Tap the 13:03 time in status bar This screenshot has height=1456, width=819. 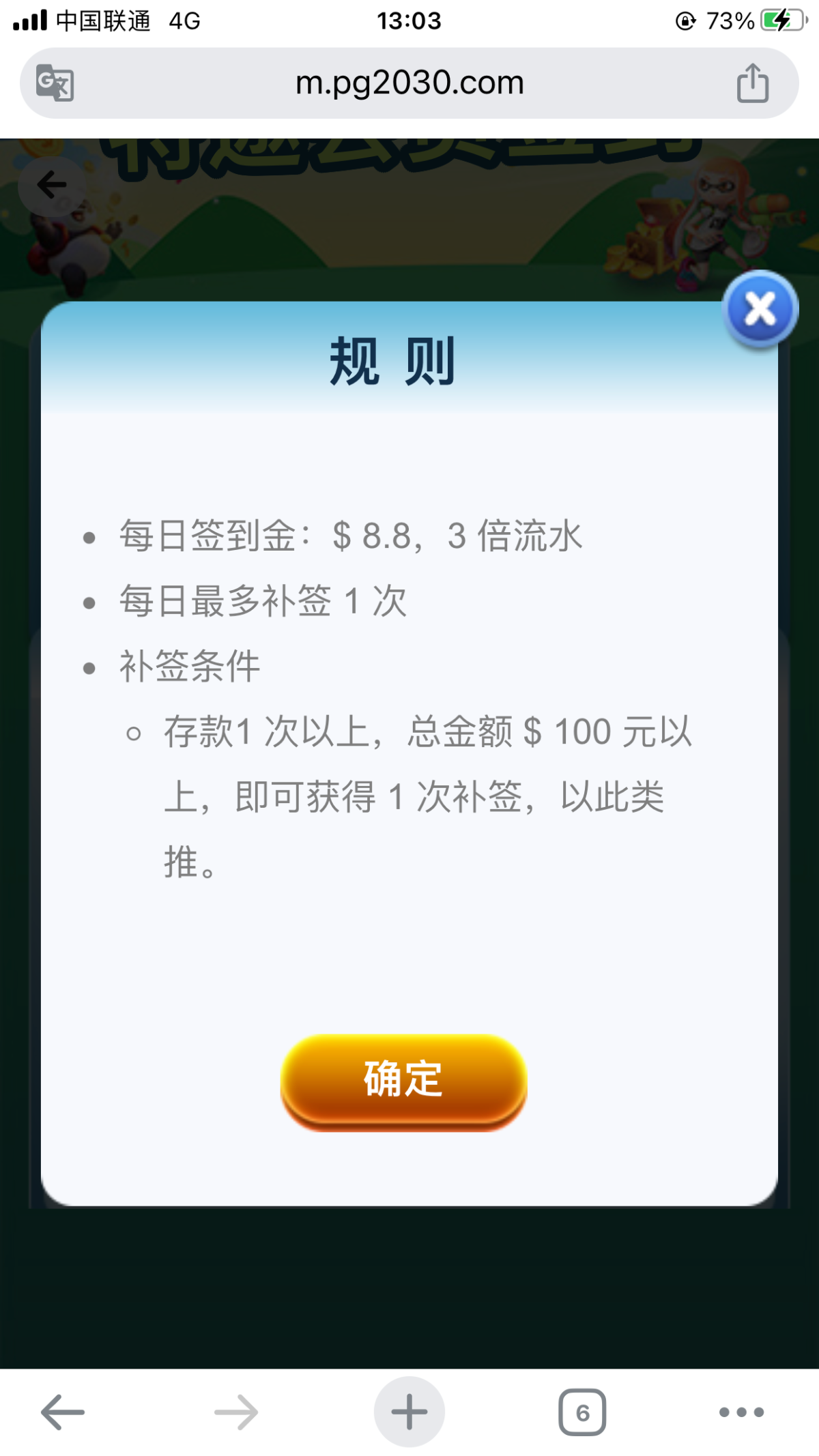pos(410,21)
